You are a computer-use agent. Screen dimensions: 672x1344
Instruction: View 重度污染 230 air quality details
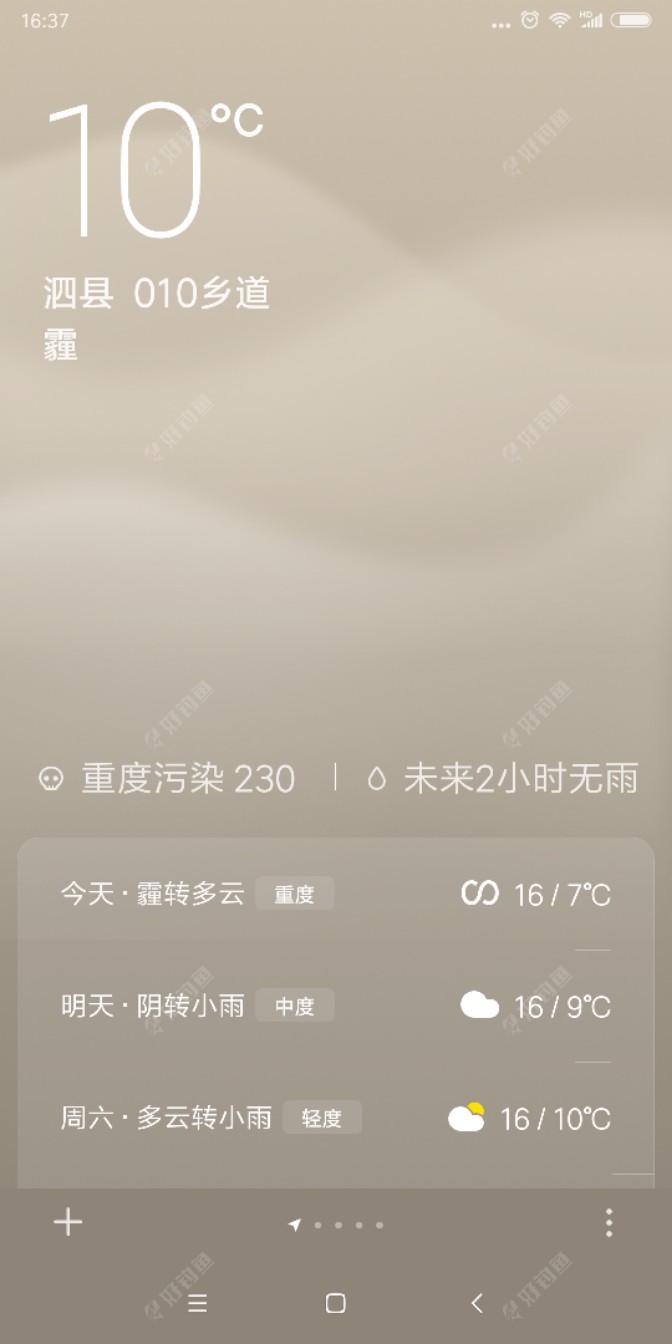coord(168,779)
